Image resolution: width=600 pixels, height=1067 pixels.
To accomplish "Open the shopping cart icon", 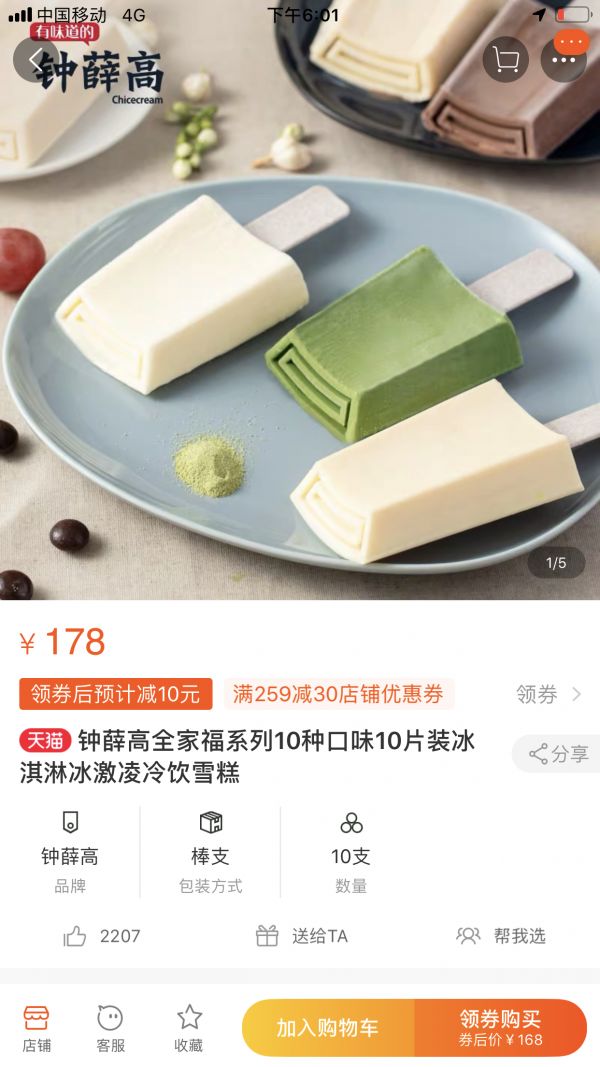I will click(505, 60).
